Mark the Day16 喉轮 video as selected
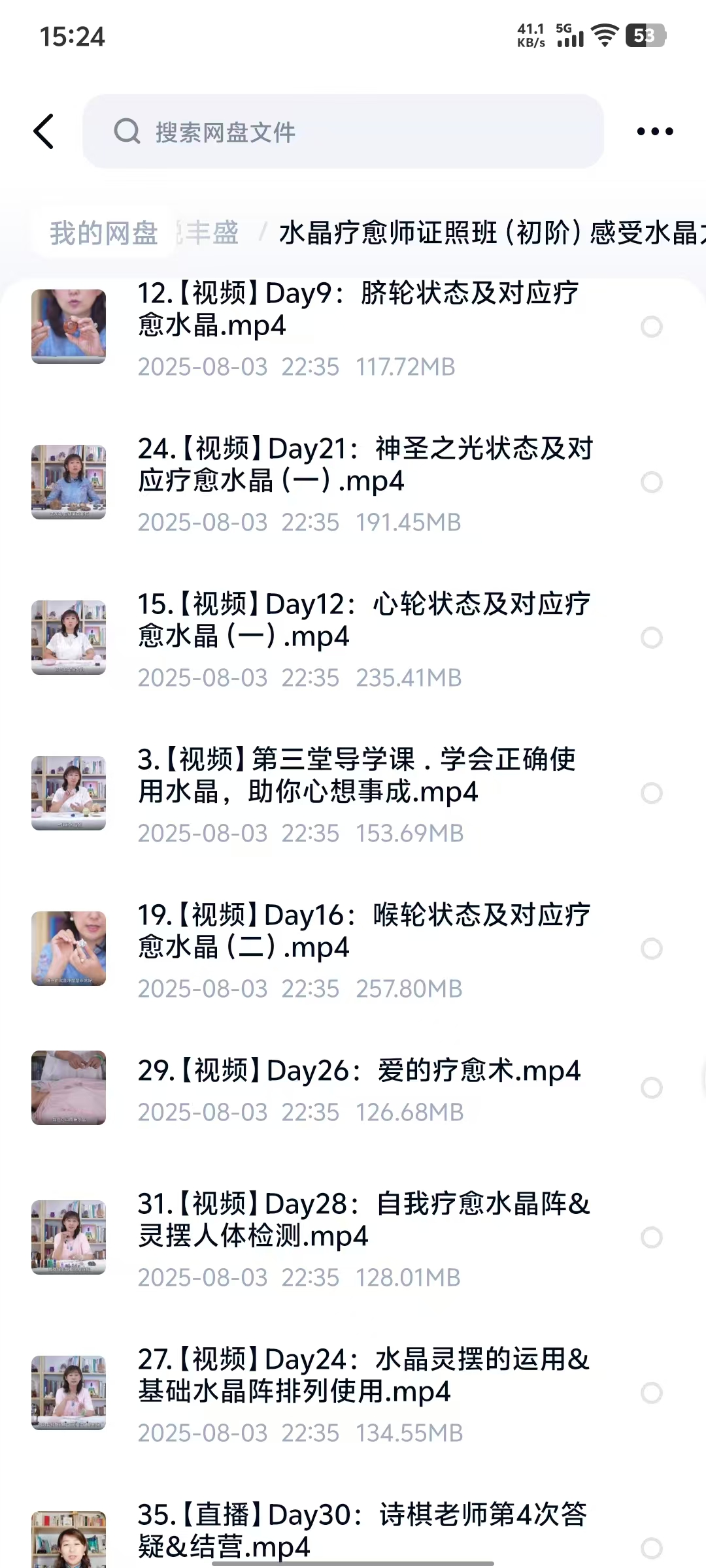 pos(651,949)
